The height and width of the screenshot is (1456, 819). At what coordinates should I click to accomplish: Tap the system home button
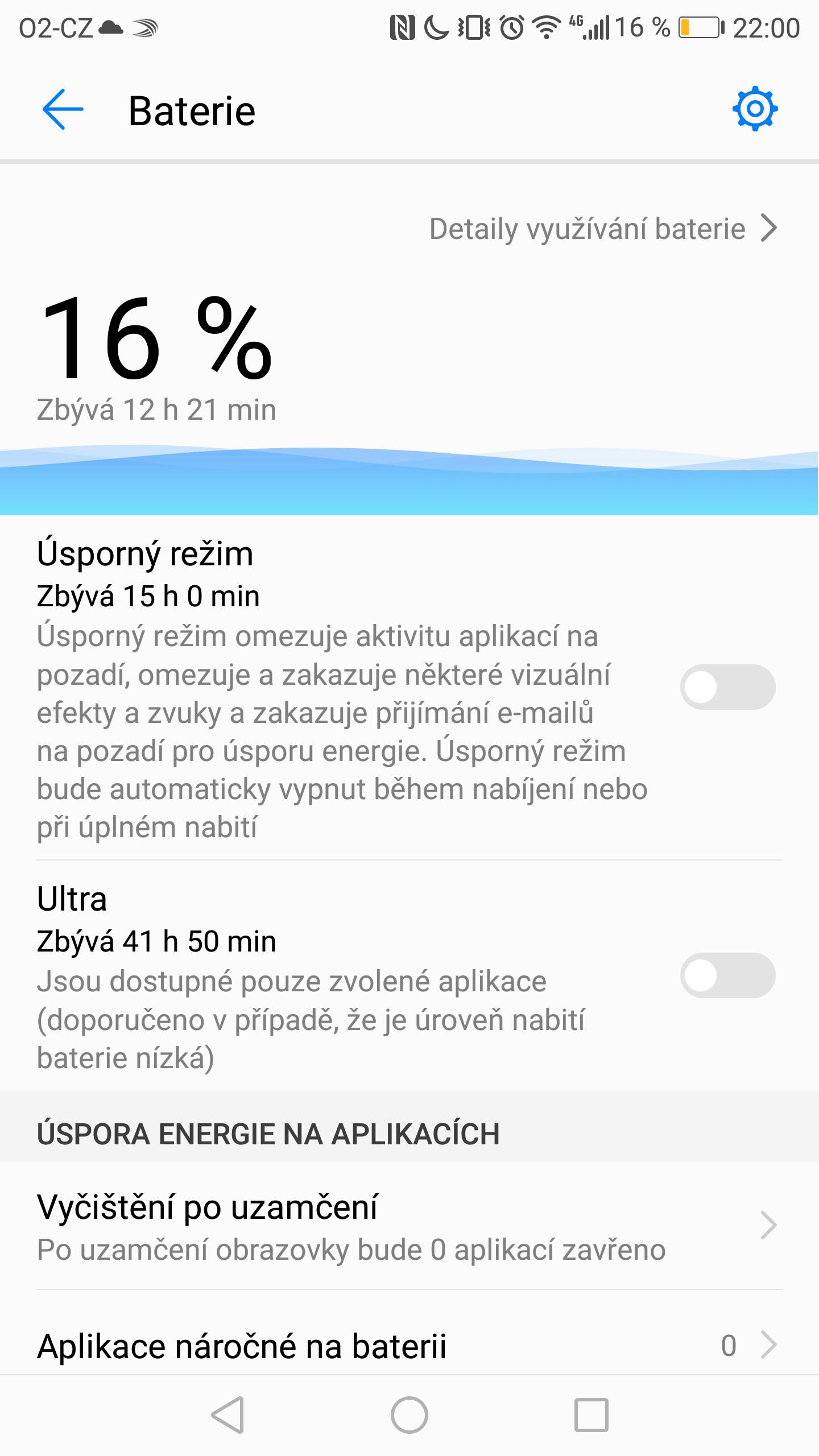click(x=409, y=1415)
